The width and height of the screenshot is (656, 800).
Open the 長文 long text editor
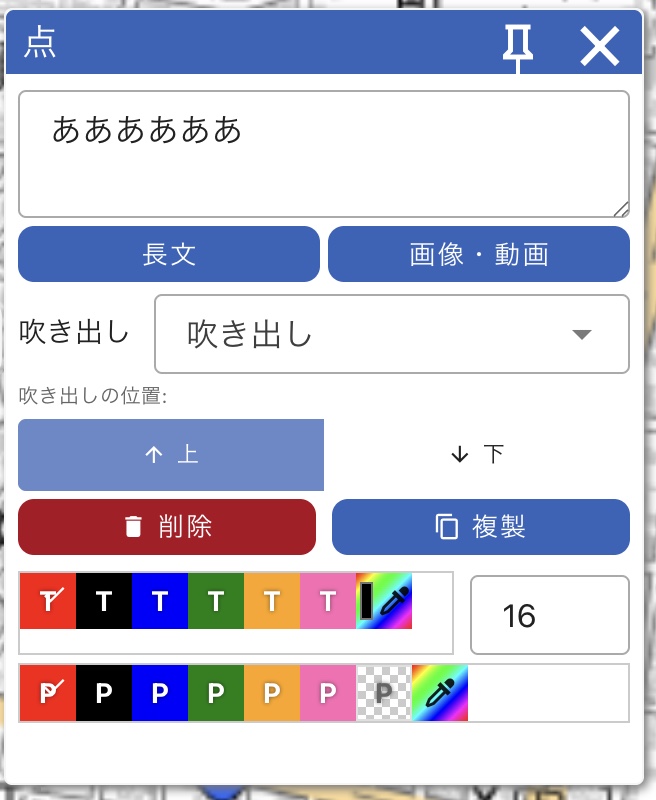169,254
